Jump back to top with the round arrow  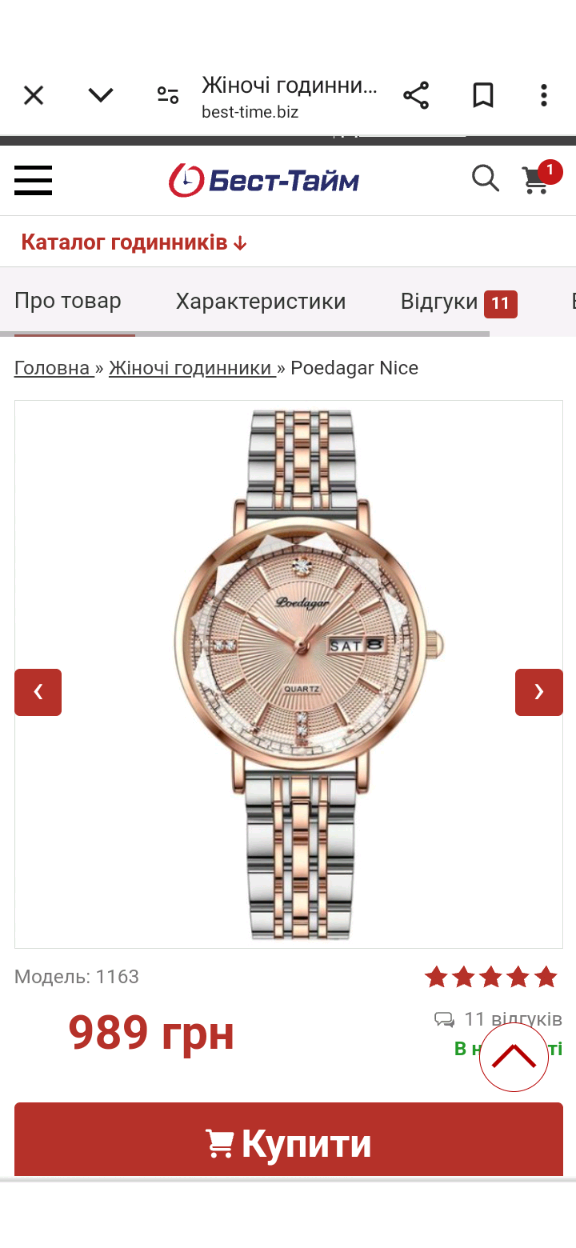(x=514, y=1057)
